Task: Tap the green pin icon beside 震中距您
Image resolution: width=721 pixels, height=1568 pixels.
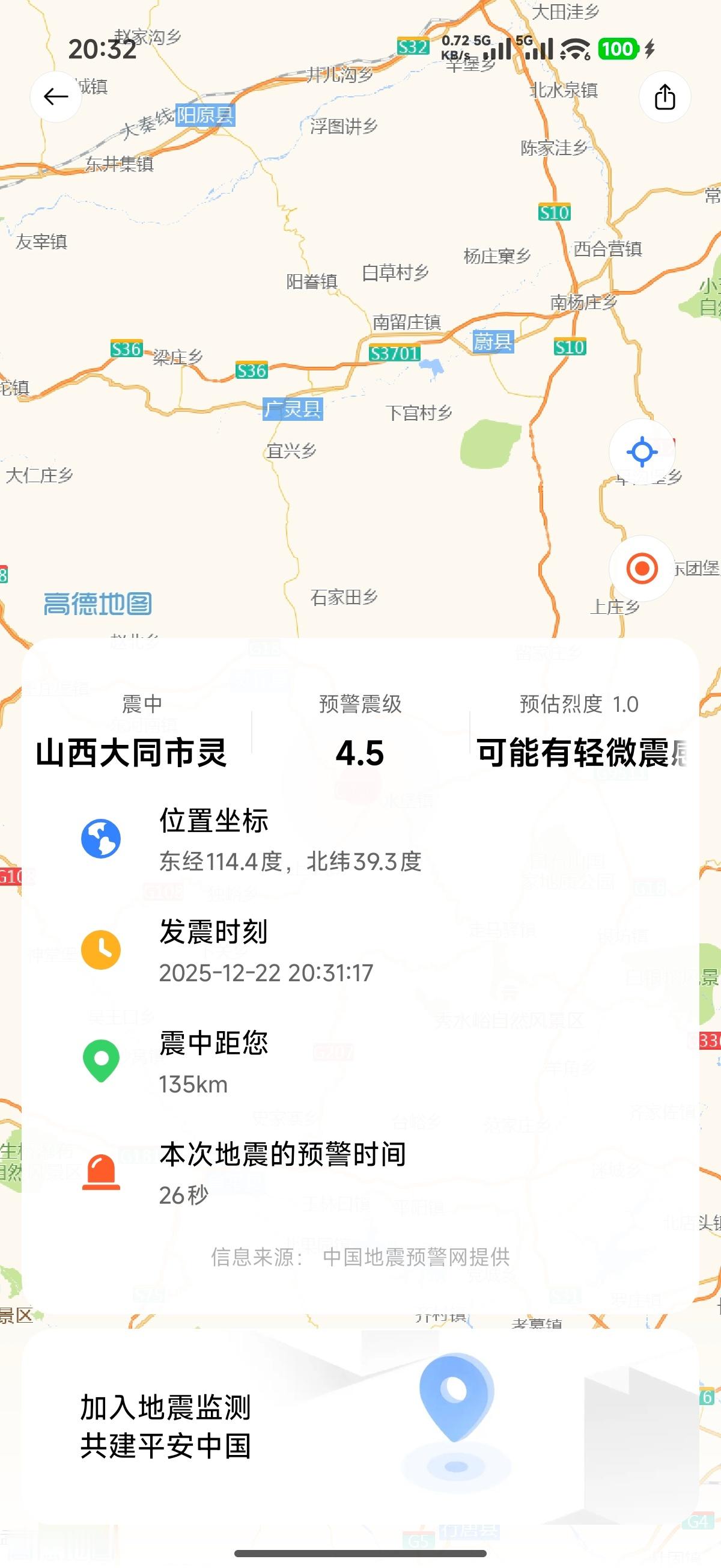Action: click(x=102, y=1061)
